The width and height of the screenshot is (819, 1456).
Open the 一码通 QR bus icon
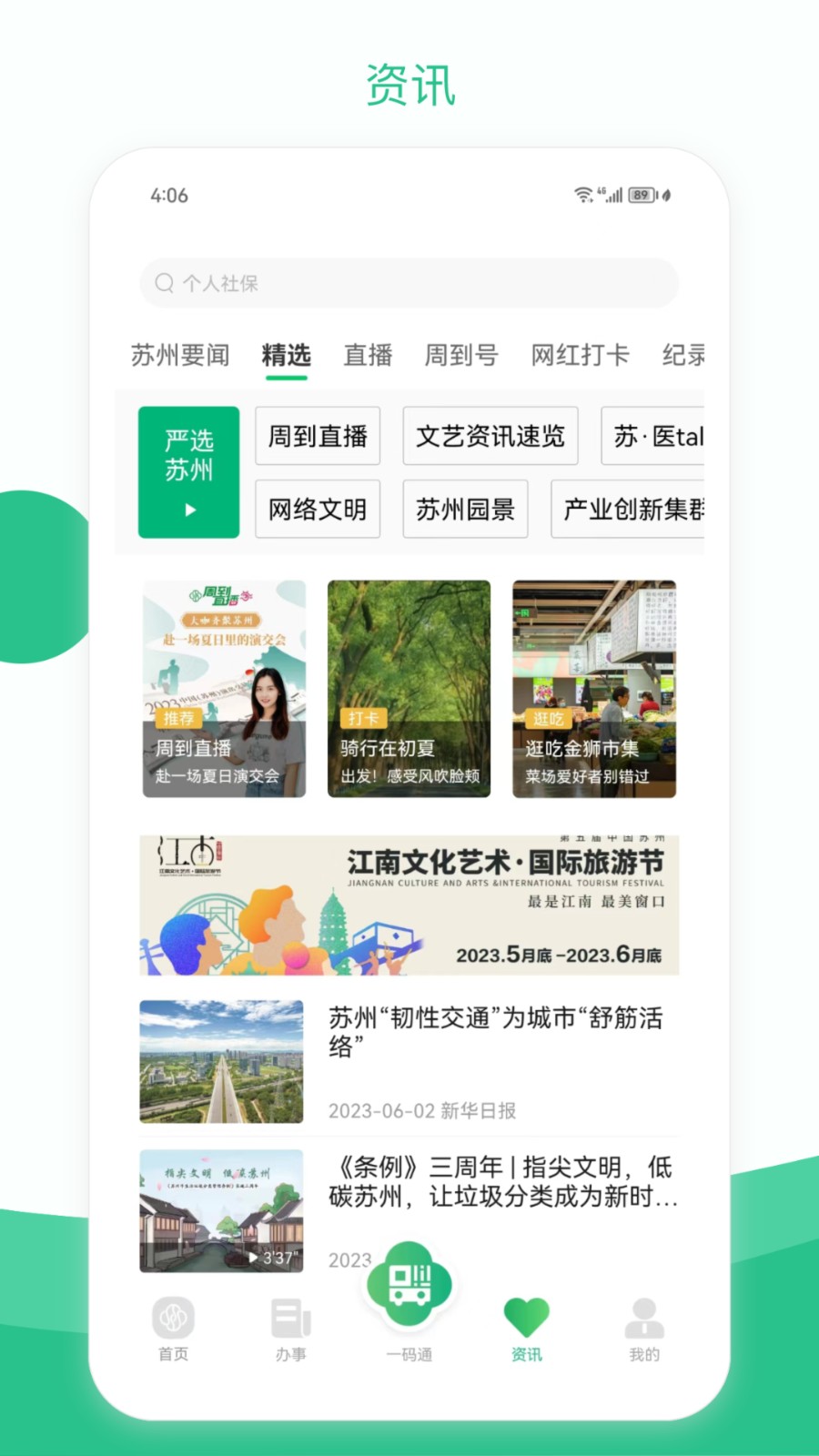(408, 1283)
